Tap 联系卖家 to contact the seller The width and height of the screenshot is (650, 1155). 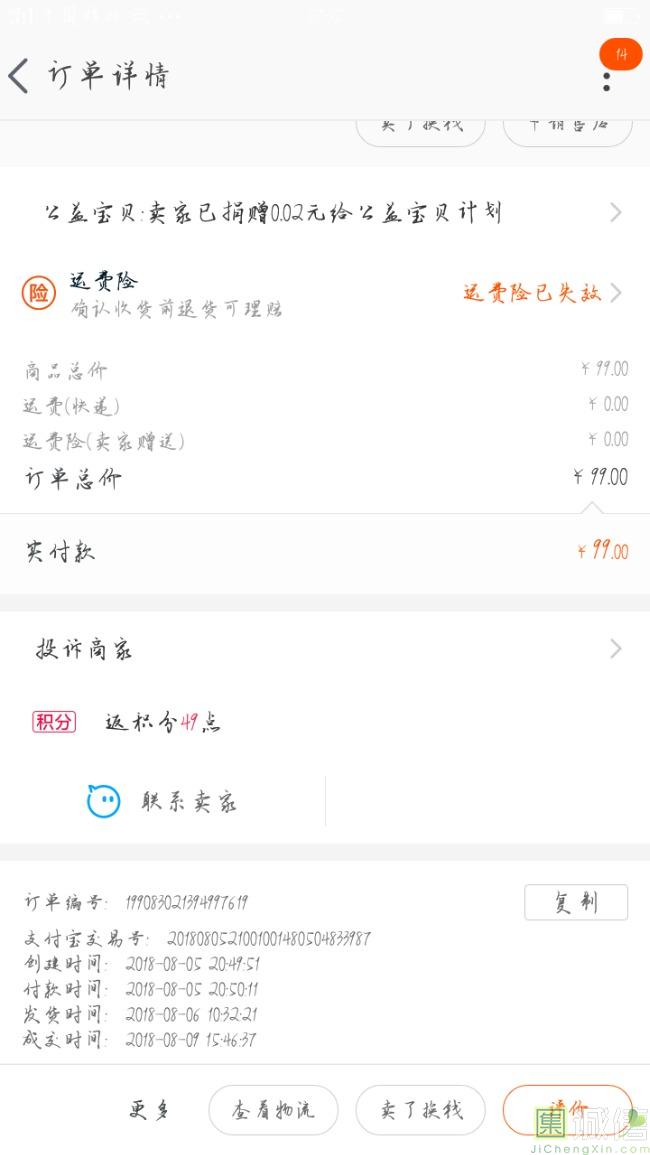162,801
